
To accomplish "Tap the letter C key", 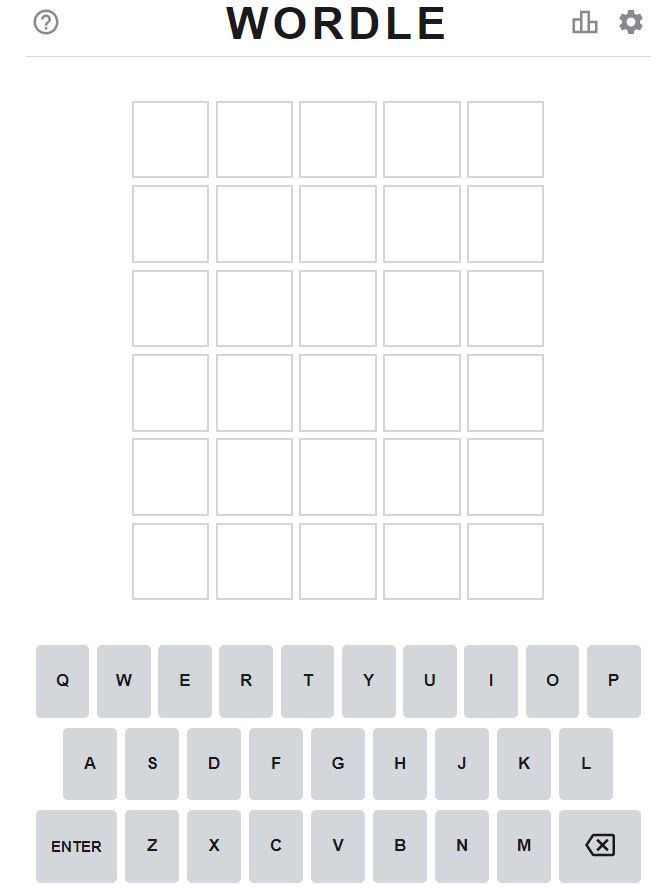I will point(276,846).
